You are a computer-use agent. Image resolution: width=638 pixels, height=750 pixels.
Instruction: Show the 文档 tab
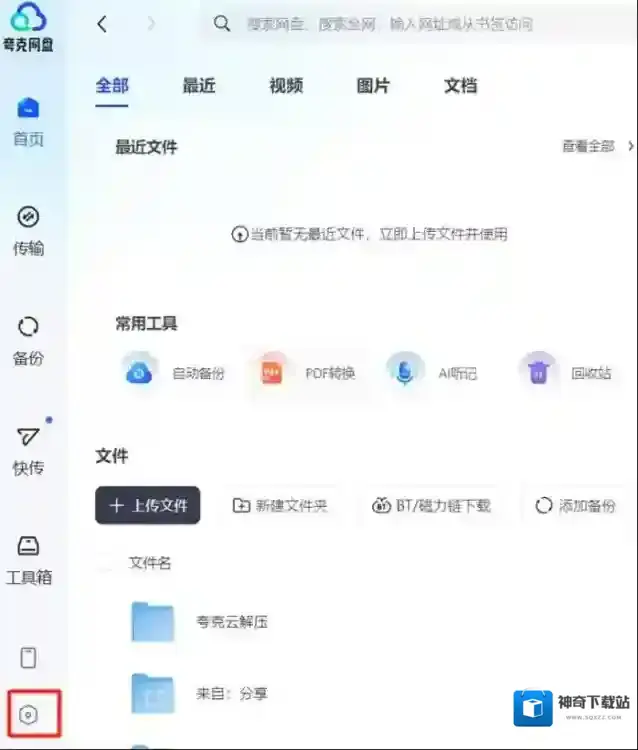[460, 86]
